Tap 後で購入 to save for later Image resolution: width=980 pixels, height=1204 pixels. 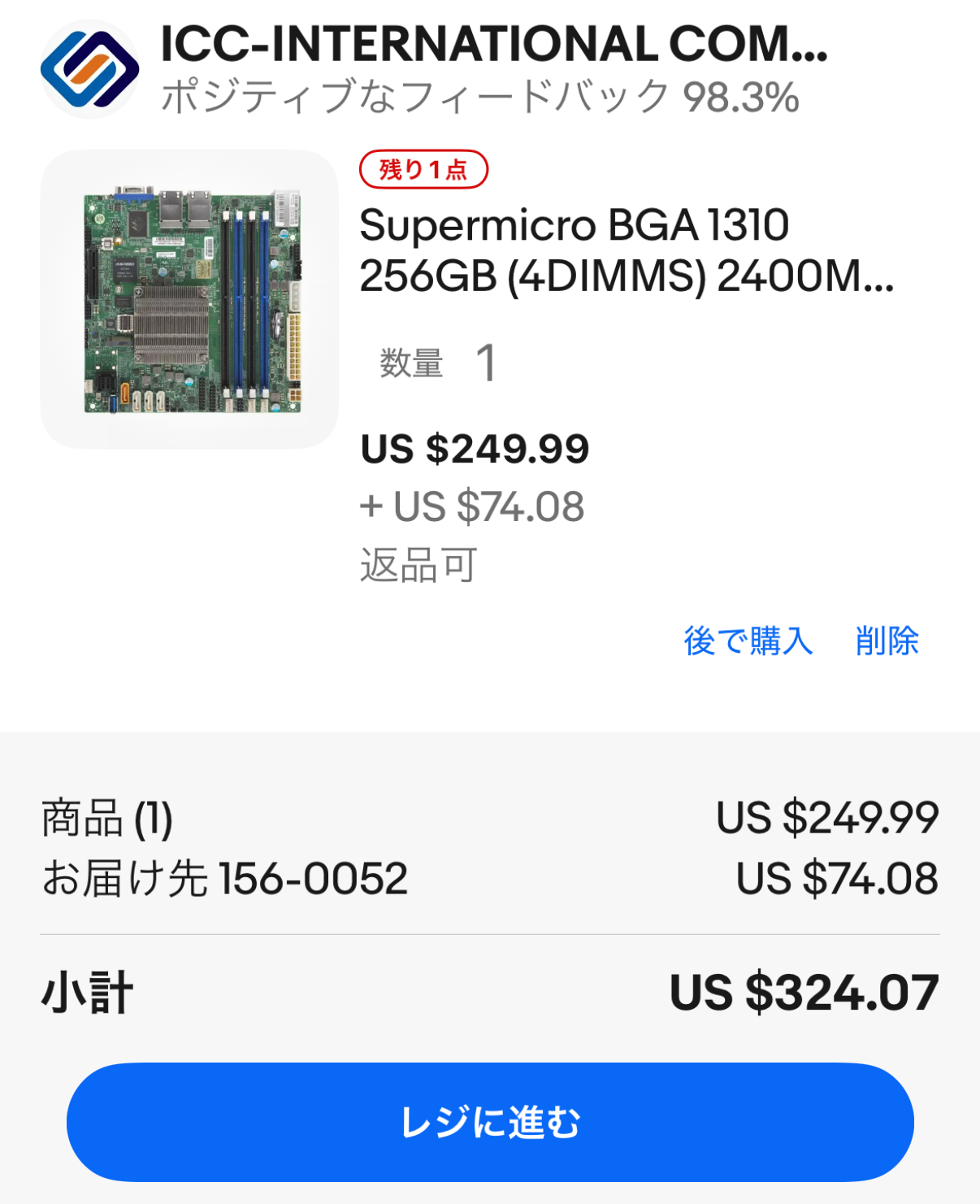748,641
